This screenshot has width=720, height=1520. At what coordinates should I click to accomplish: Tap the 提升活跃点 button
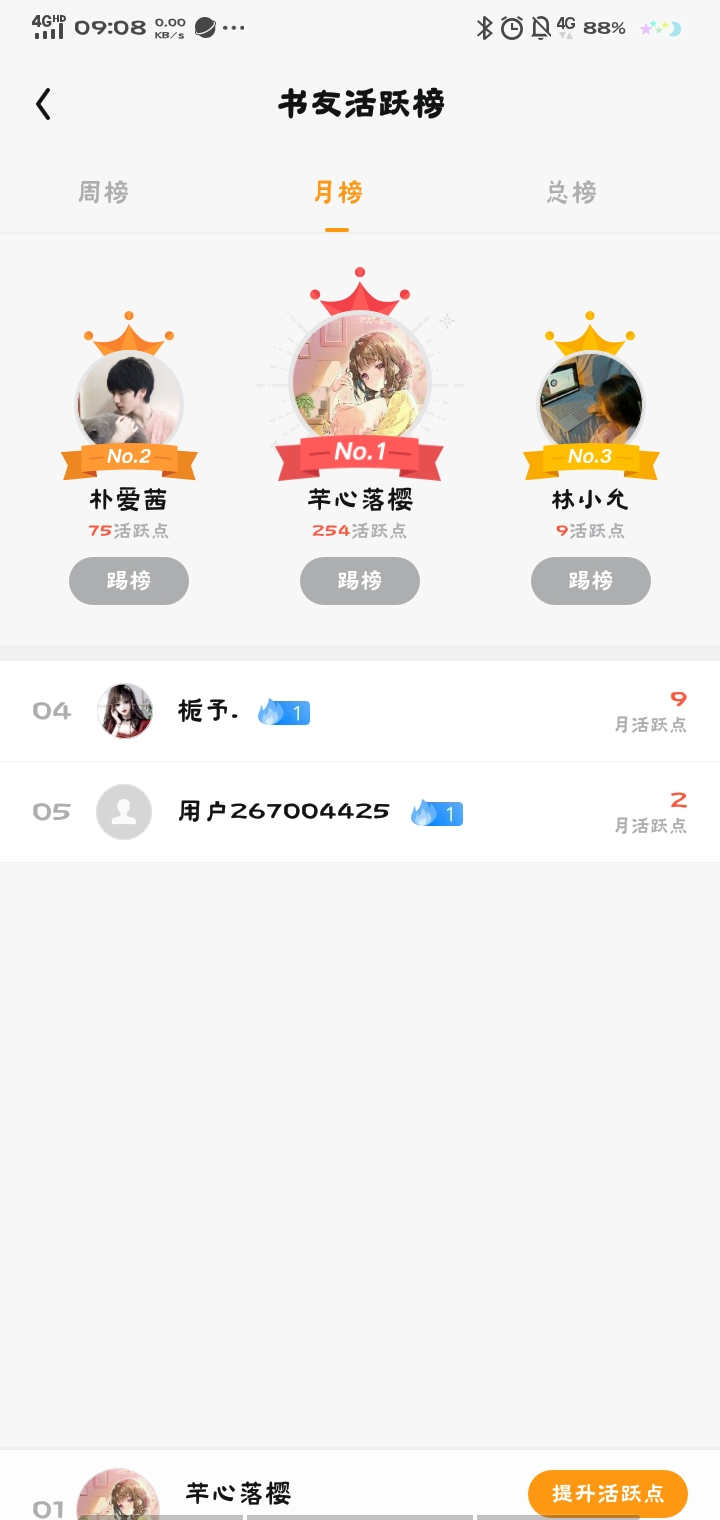coord(608,1493)
